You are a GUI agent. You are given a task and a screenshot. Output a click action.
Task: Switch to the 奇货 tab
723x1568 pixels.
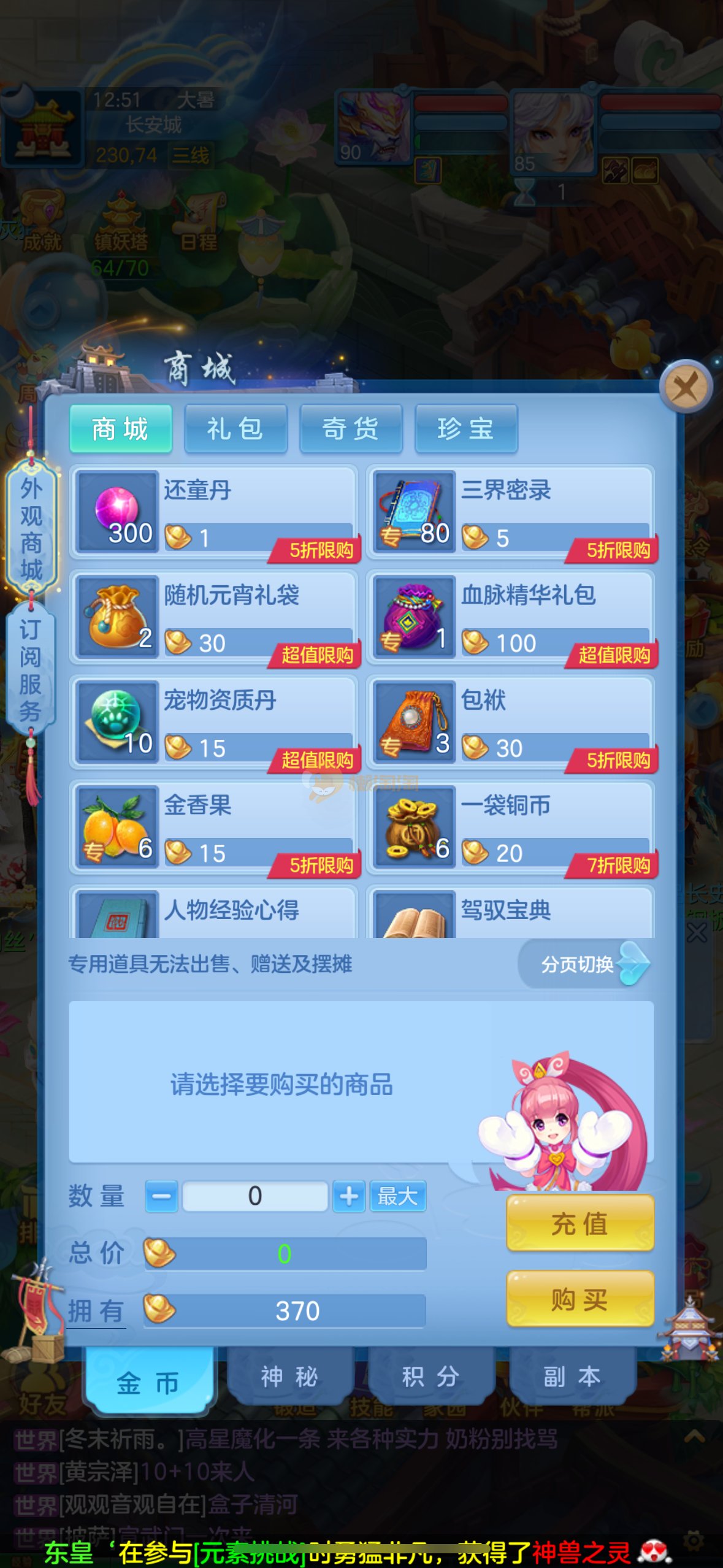350,429
